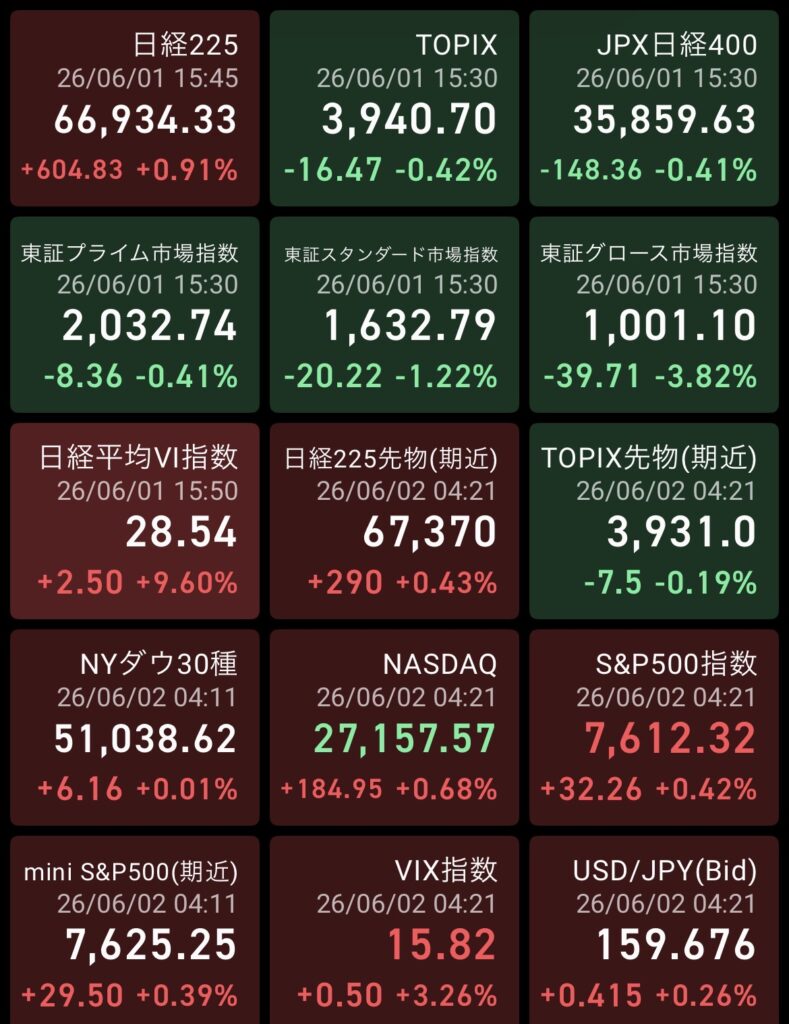Open the USD/JPY(Bid) rate tile
The width and height of the screenshot is (789, 1024).
pos(654,930)
